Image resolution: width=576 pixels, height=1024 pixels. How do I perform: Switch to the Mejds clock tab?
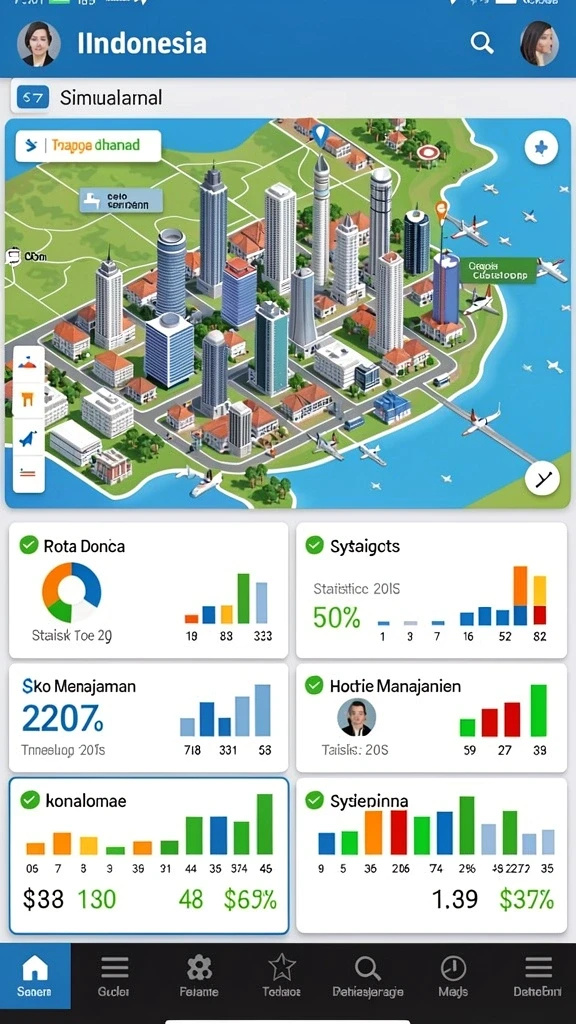point(453,976)
